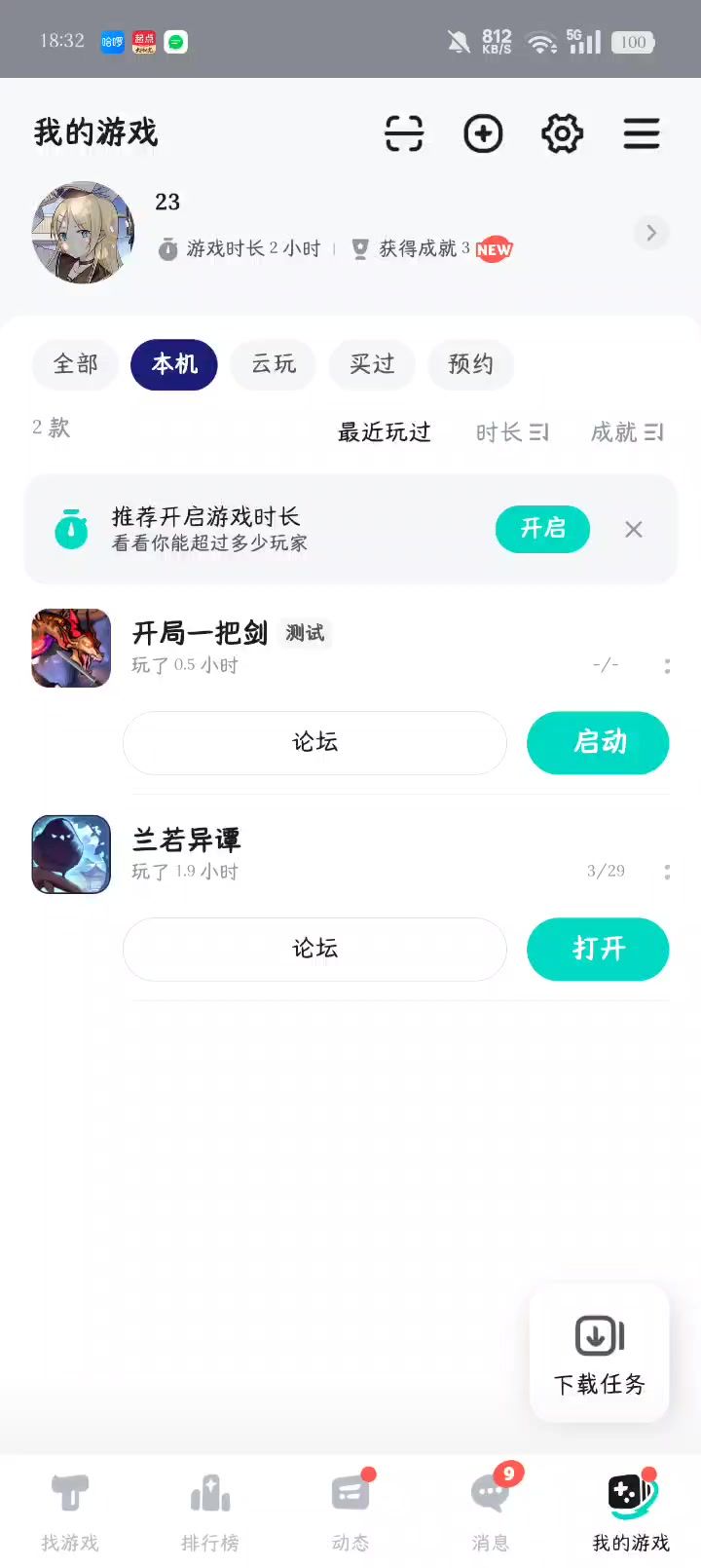701x1568 pixels.
Task: Launch 开局一把剑 with 启动 button
Action: click(x=598, y=743)
